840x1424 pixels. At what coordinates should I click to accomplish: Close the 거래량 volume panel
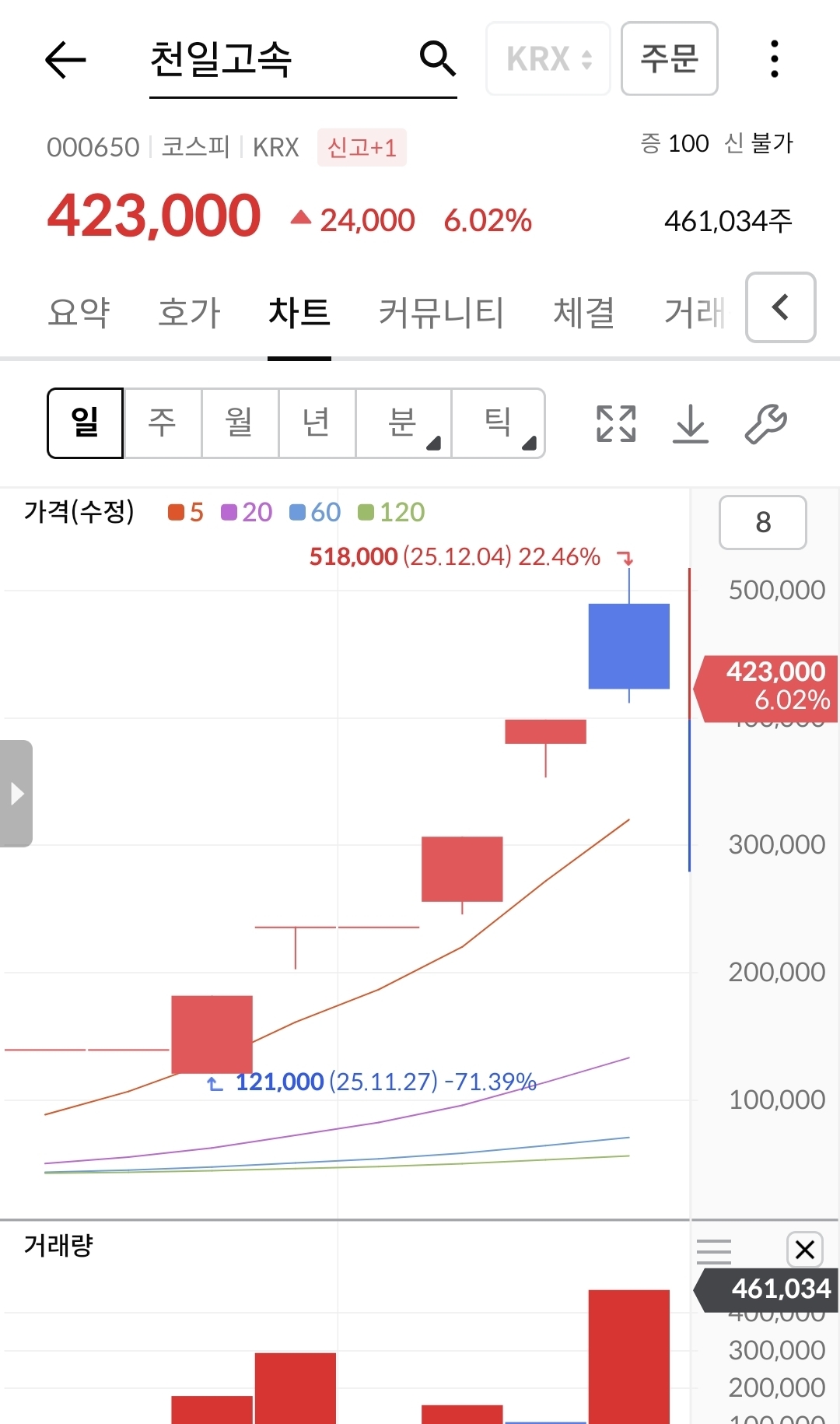pyautogui.click(x=805, y=1250)
